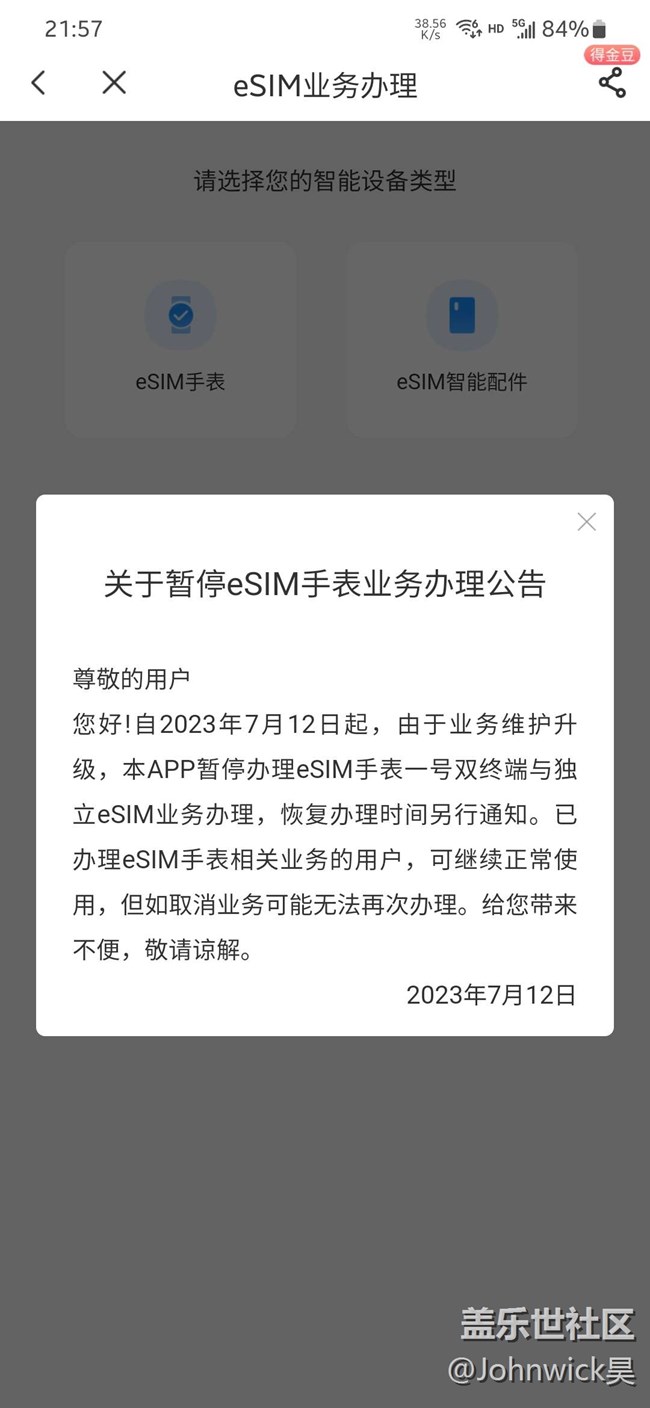Viewport: 650px width, 1408px height.
Task: Go back using the top-left arrow
Action: 38,83
